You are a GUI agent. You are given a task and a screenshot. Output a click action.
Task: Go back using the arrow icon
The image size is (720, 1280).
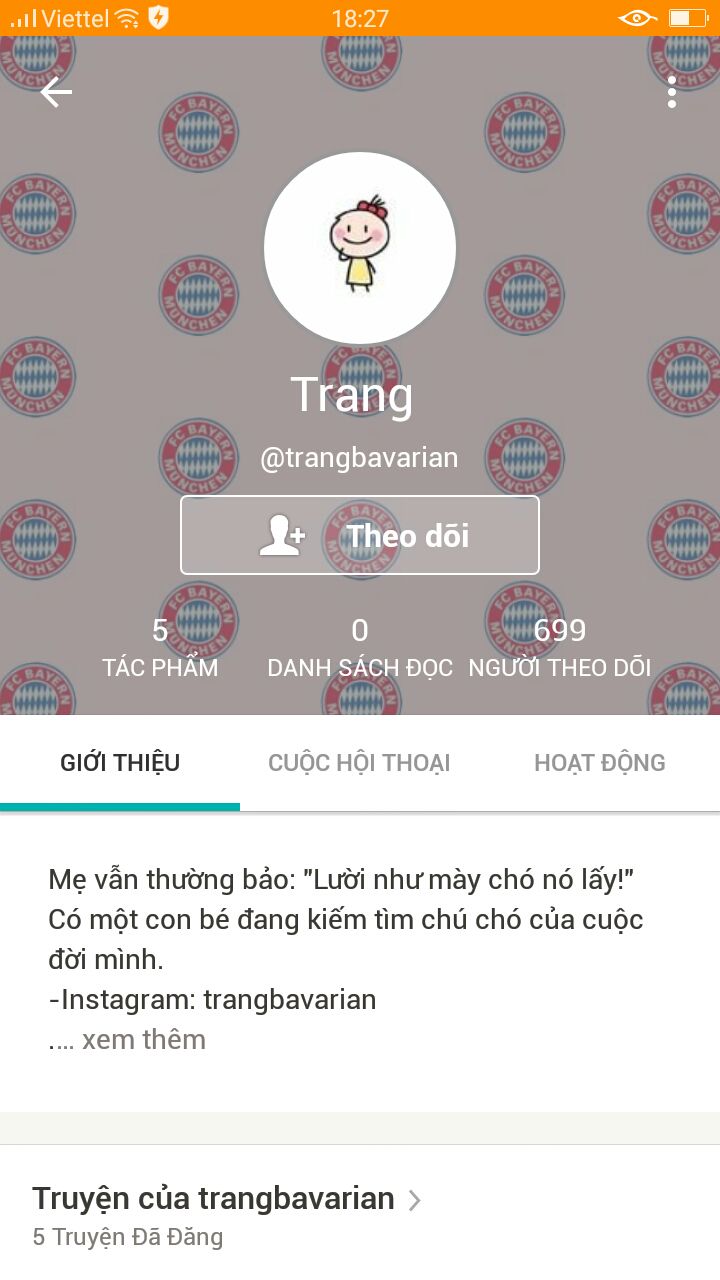pos(56,92)
